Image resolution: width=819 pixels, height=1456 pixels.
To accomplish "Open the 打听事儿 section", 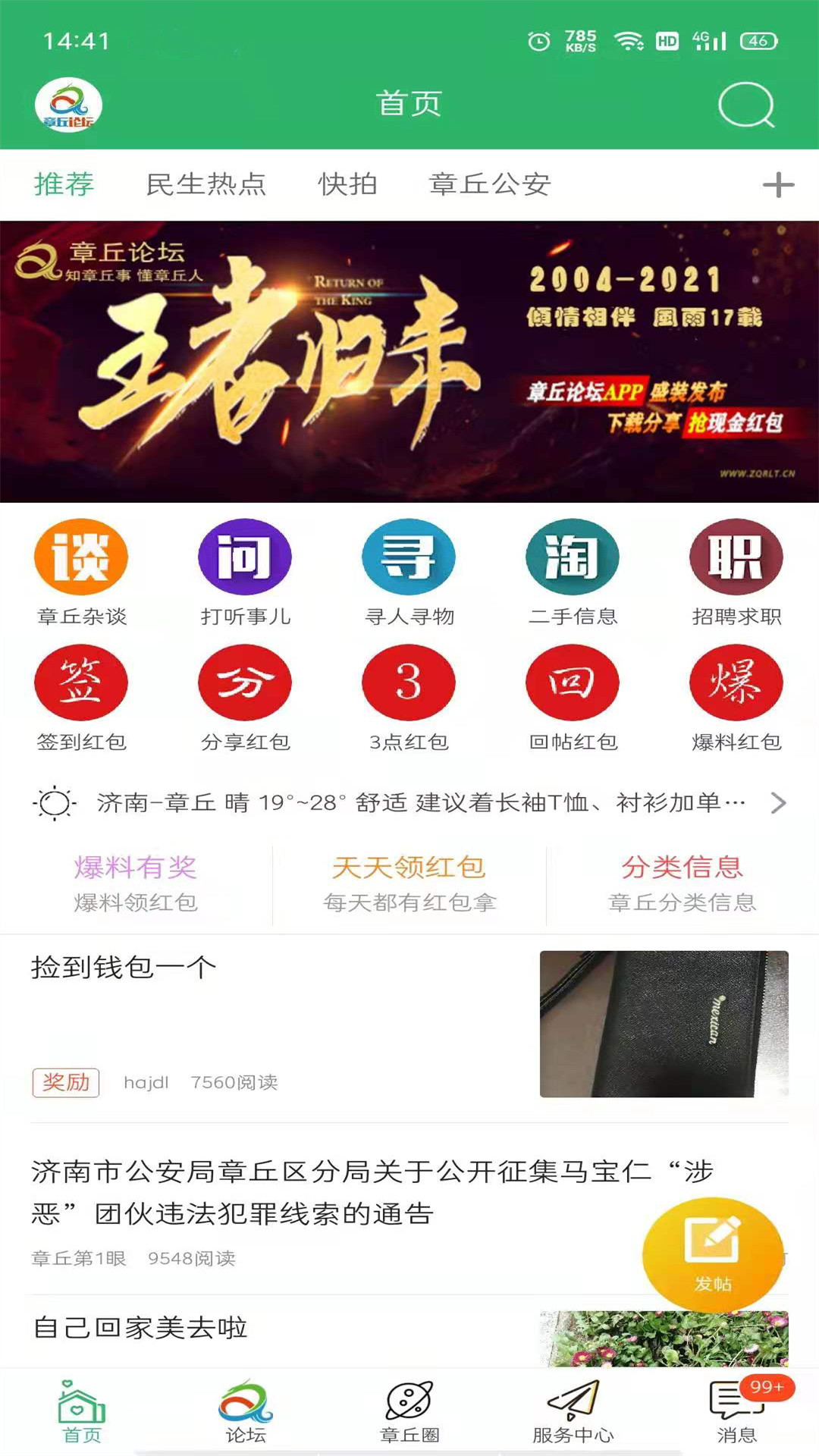I will pyautogui.click(x=245, y=573).
